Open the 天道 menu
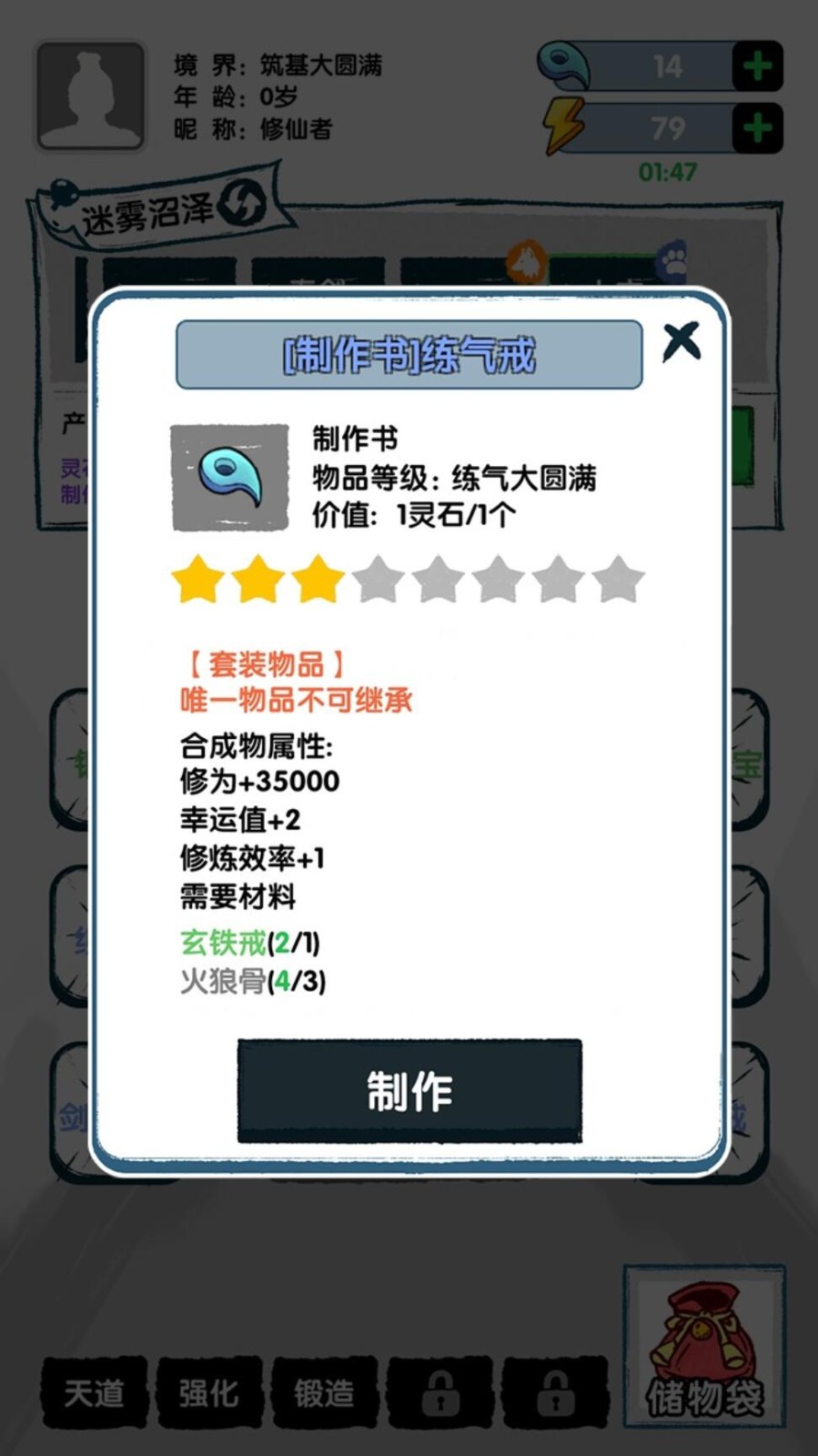The width and height of the screenshot is (818, 1456). pyautogui.click(x=93, y=1391)
